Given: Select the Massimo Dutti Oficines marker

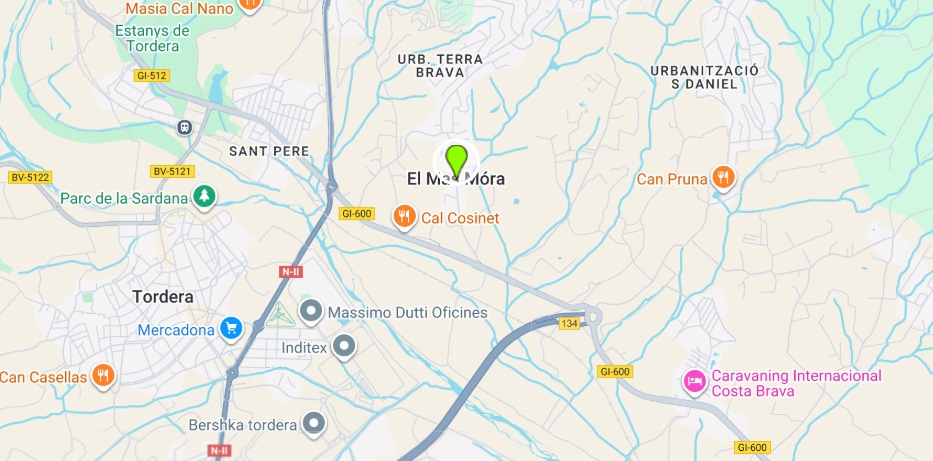Looking at the screenshot, I should (312, 312).
